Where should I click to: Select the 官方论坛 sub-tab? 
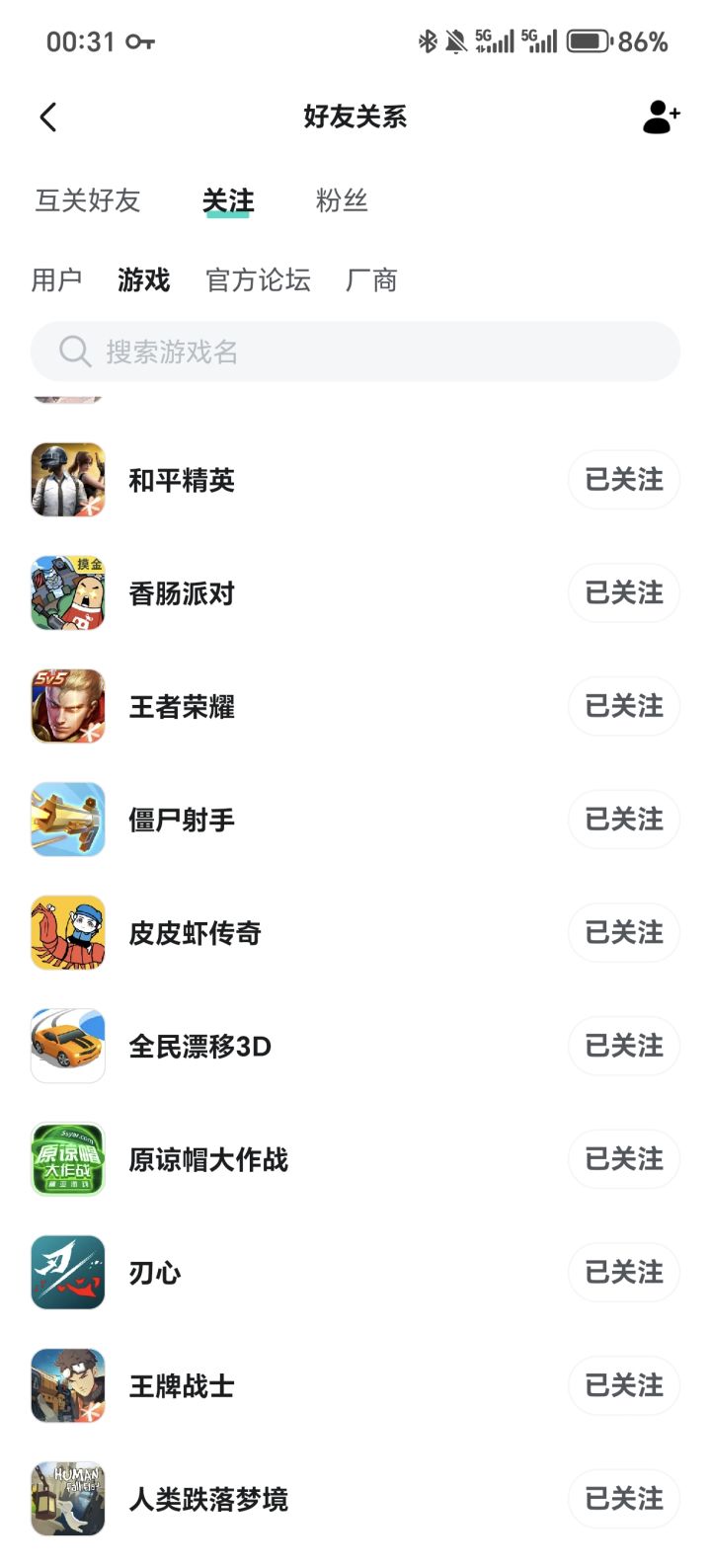[258, 280]
